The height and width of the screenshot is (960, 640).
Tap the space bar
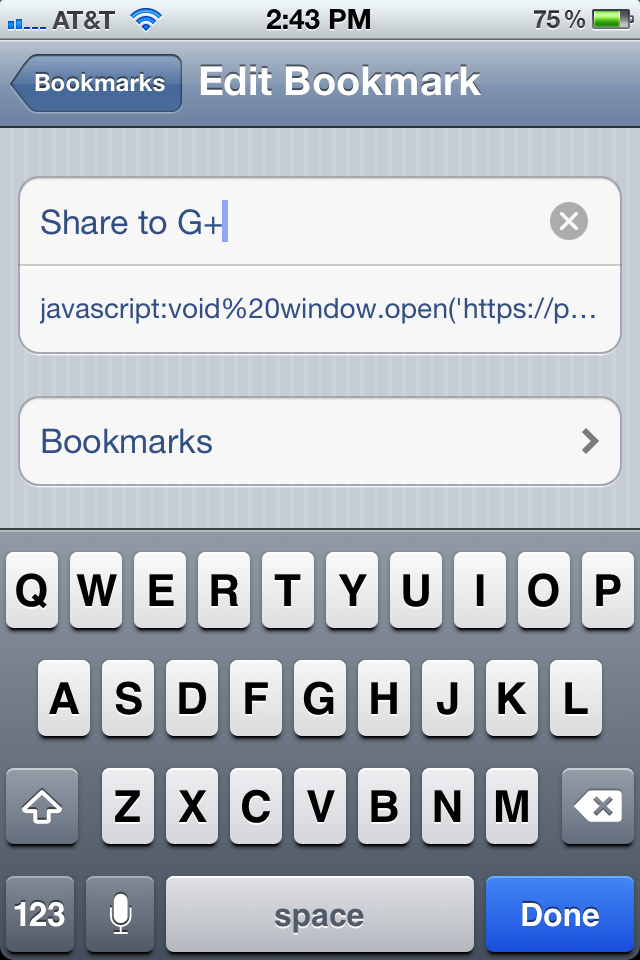tap(319, 914)
